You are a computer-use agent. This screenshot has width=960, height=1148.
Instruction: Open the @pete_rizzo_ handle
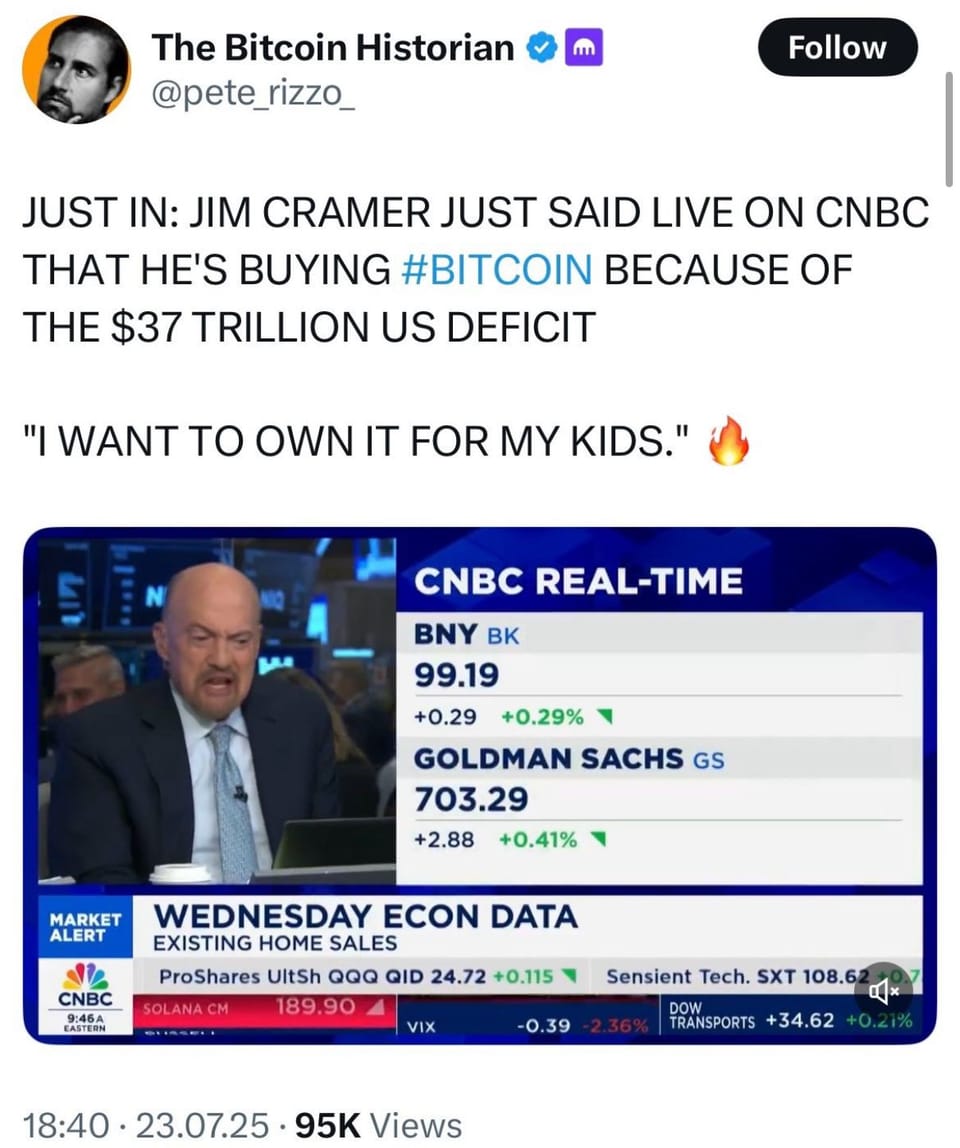(x=253, y=95)
